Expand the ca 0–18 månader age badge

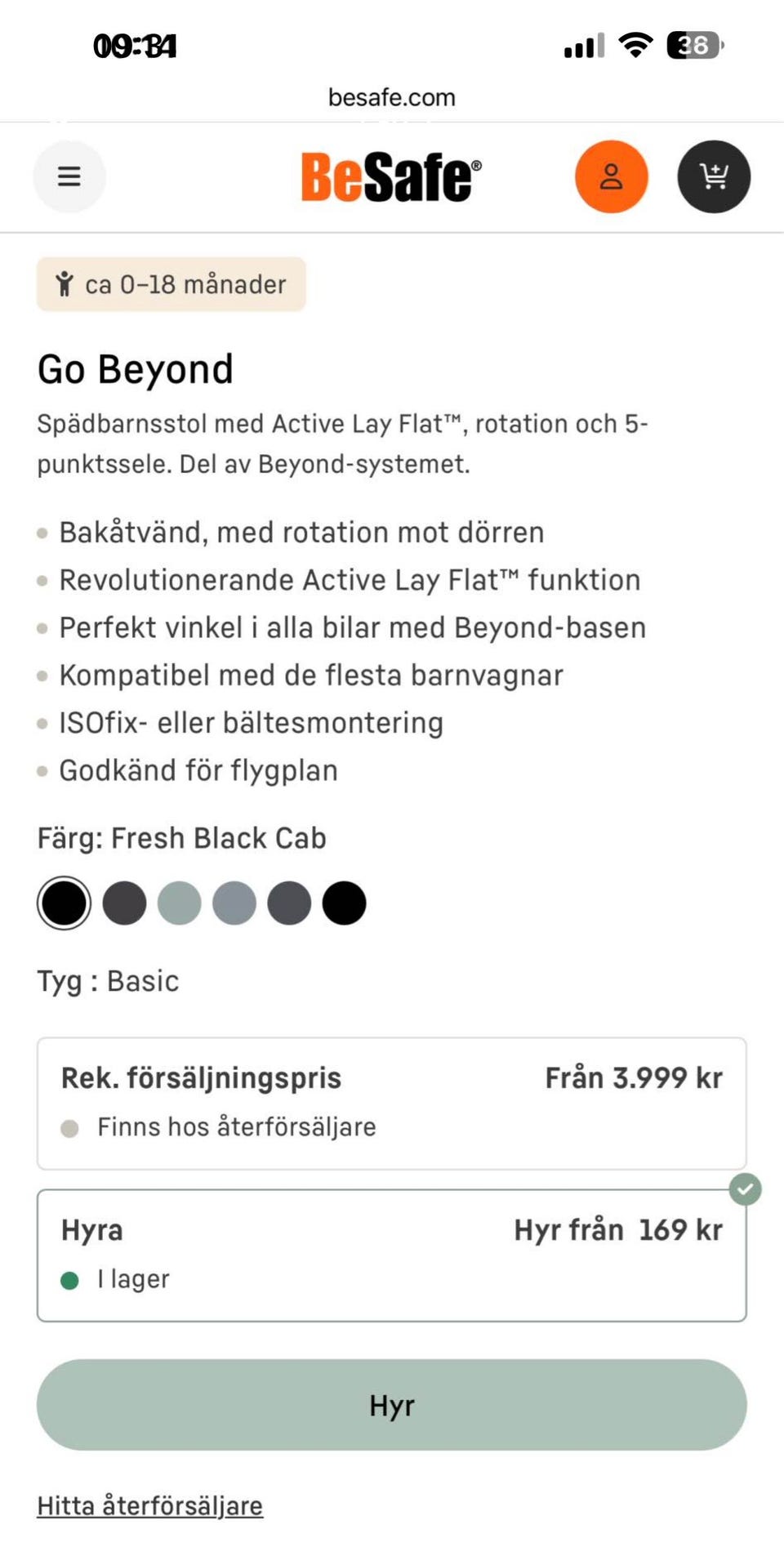(171, 284)
